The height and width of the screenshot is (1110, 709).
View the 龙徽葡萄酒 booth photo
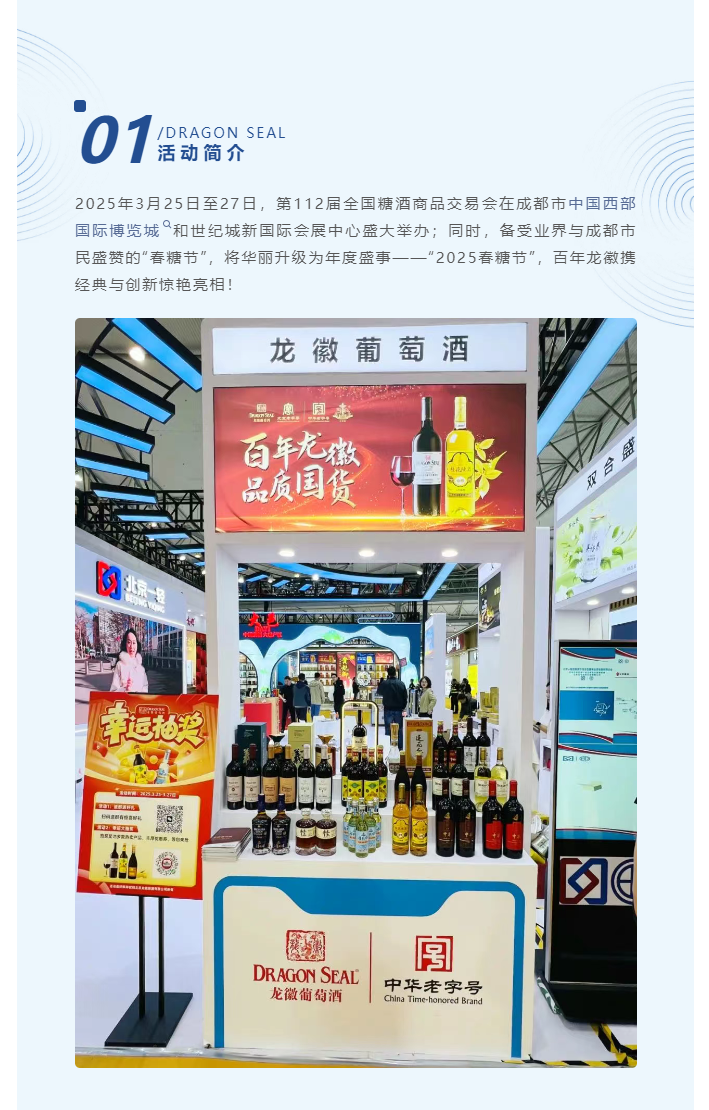point(355,692)
